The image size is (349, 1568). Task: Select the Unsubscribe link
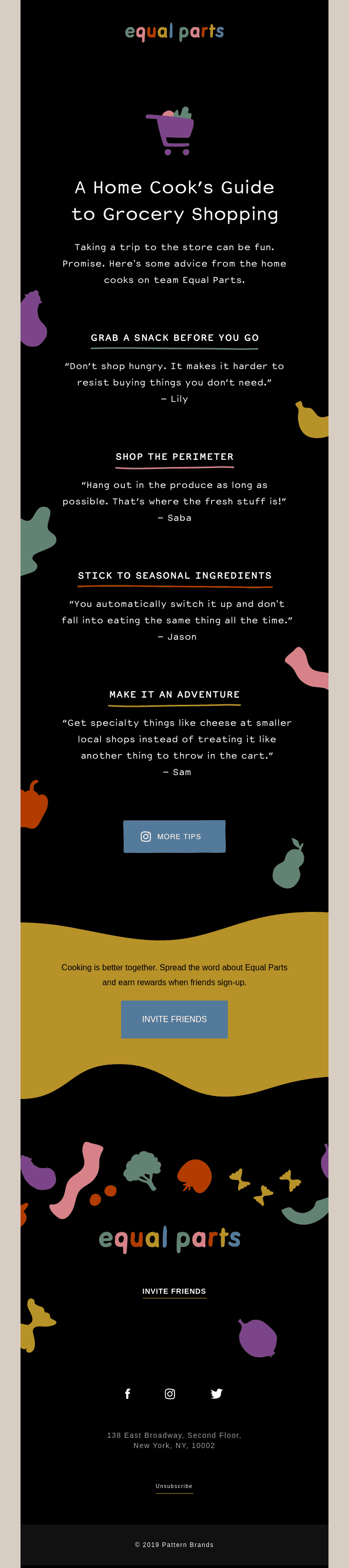click(x=174, y=1486)
